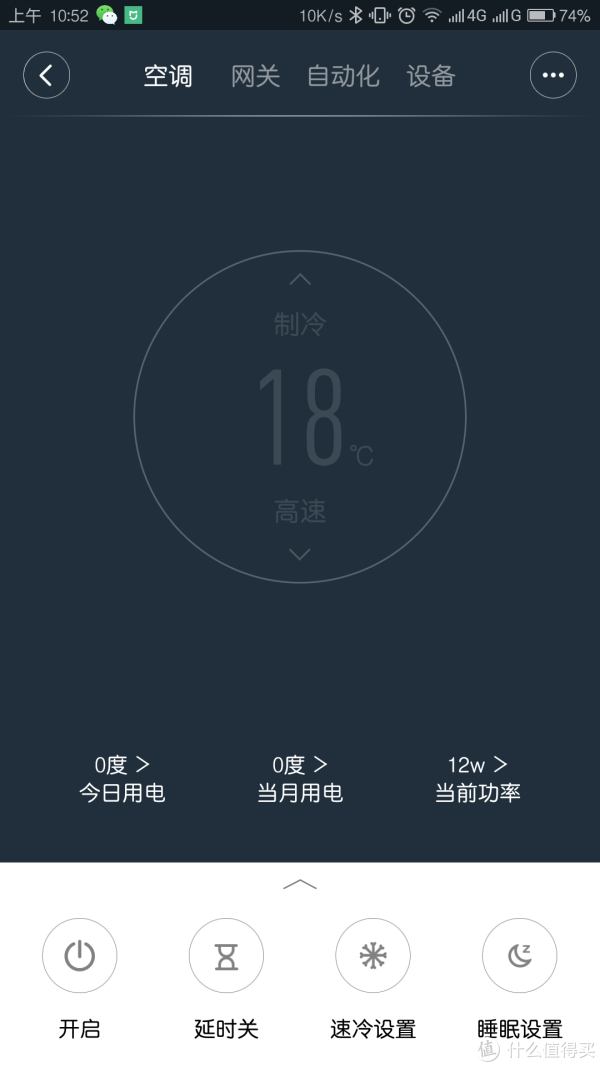View 当月用电 details
600x1067 pixels.
pos(300,778)
